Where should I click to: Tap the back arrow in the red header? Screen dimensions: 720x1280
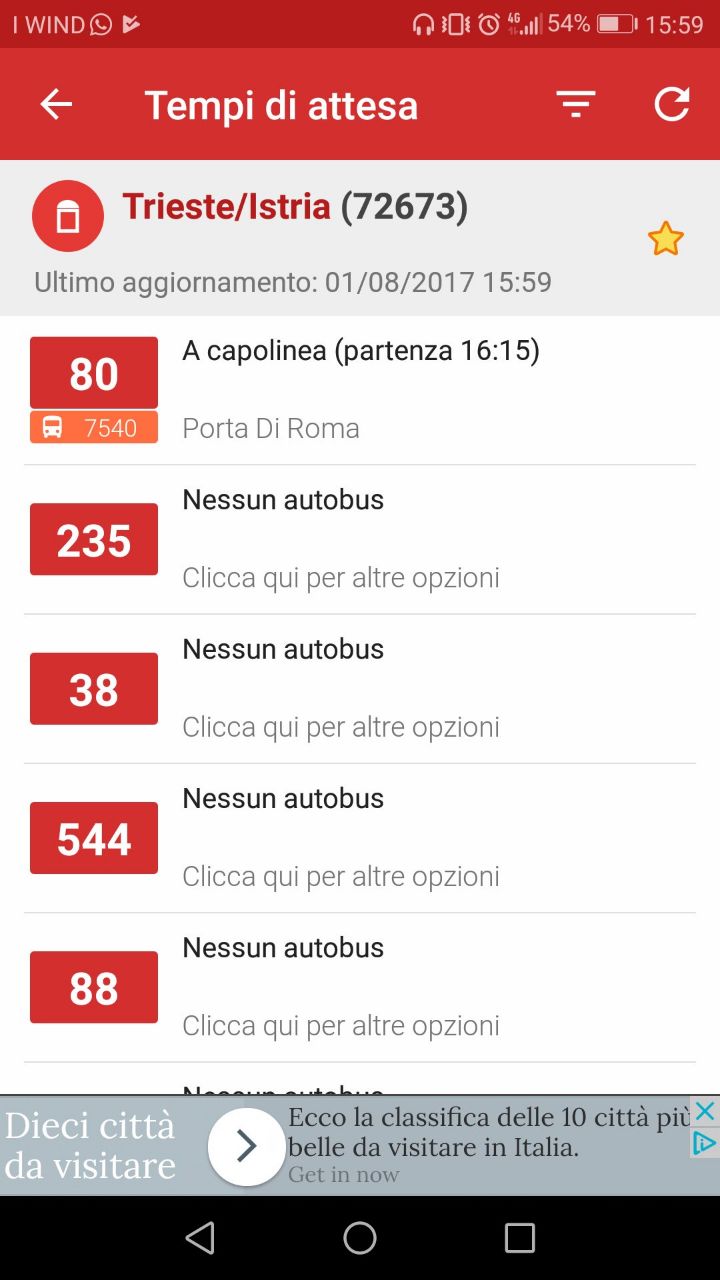tap(56, 104)
